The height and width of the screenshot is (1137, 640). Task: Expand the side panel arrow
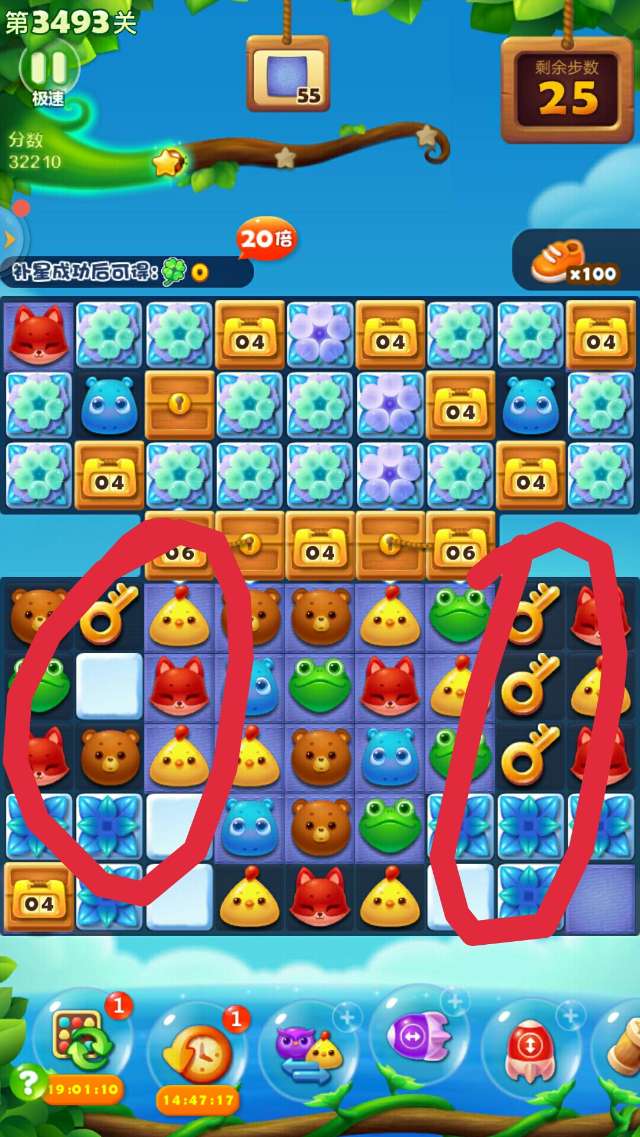(10, 238)
